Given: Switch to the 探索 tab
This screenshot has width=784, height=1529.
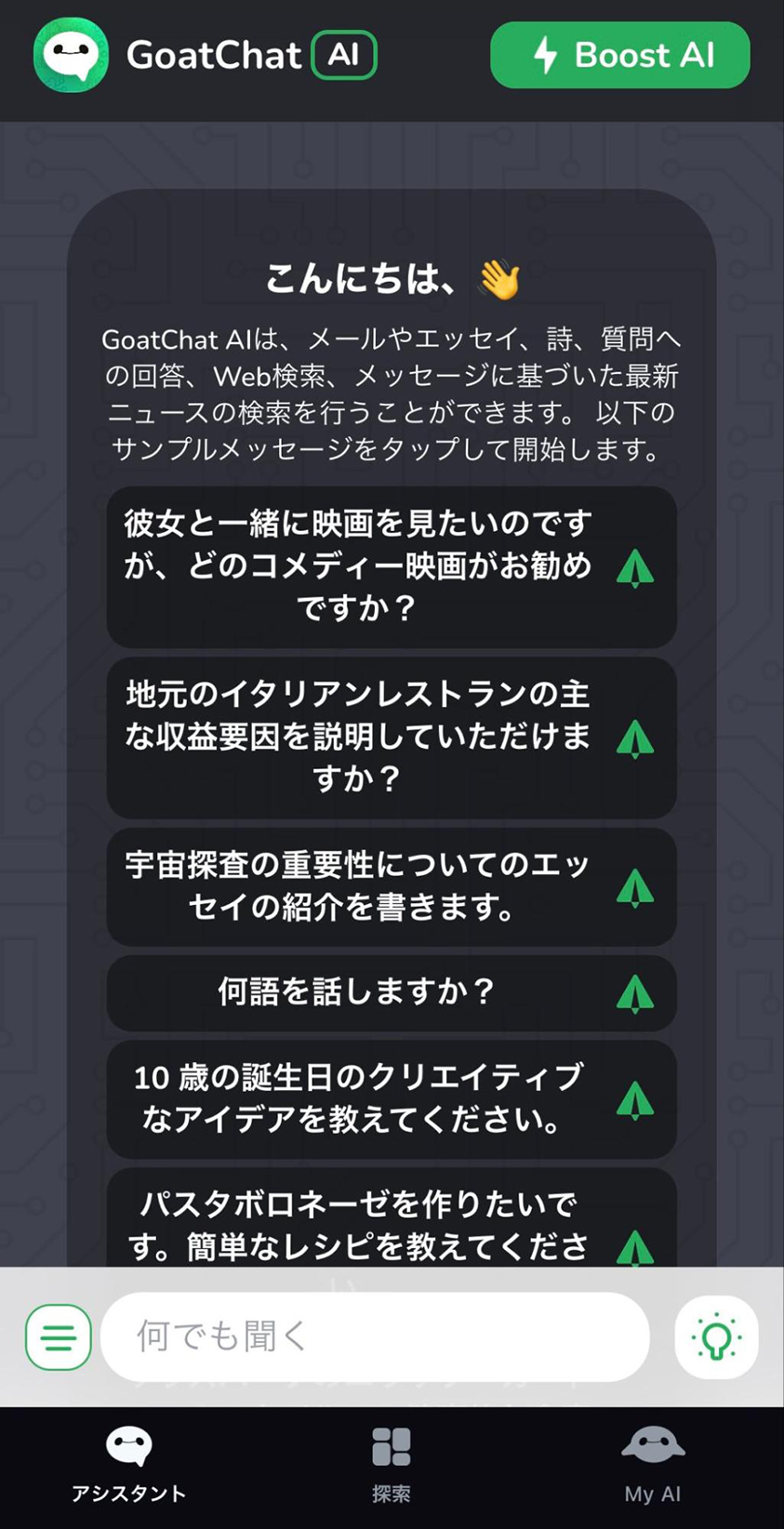Looking at the screenshot, I should coord(391,1466).
